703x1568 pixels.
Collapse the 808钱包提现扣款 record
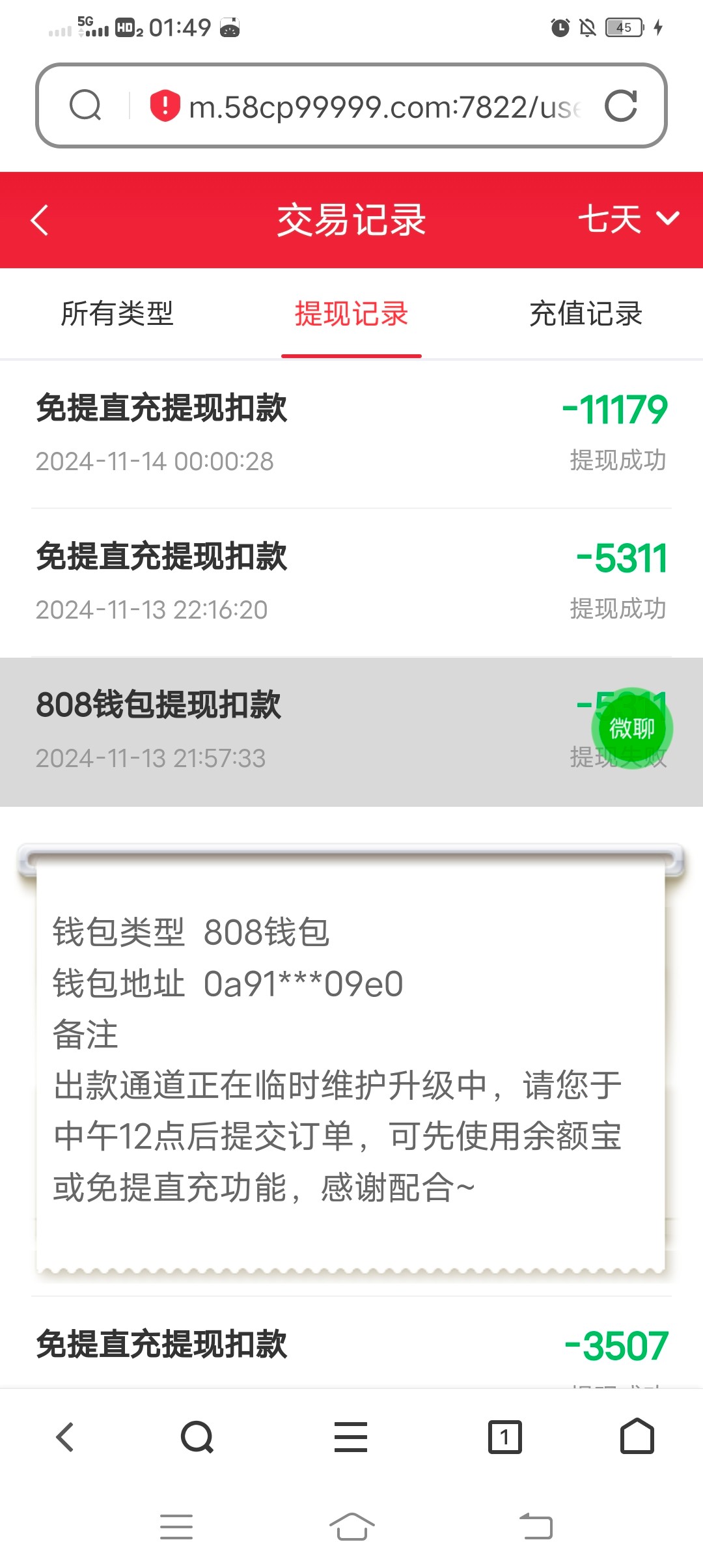click(351, 732)
